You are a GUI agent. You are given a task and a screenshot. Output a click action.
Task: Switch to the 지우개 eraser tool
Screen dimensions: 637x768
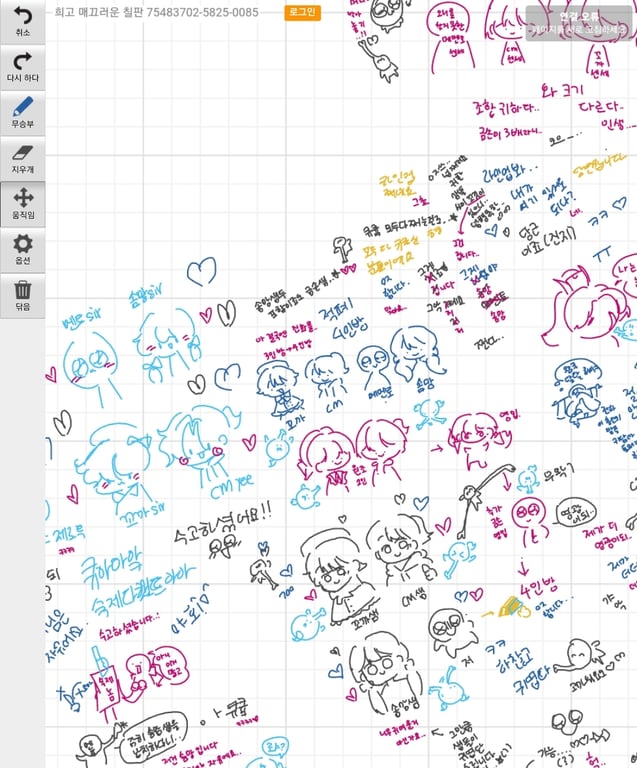[22, 158]
